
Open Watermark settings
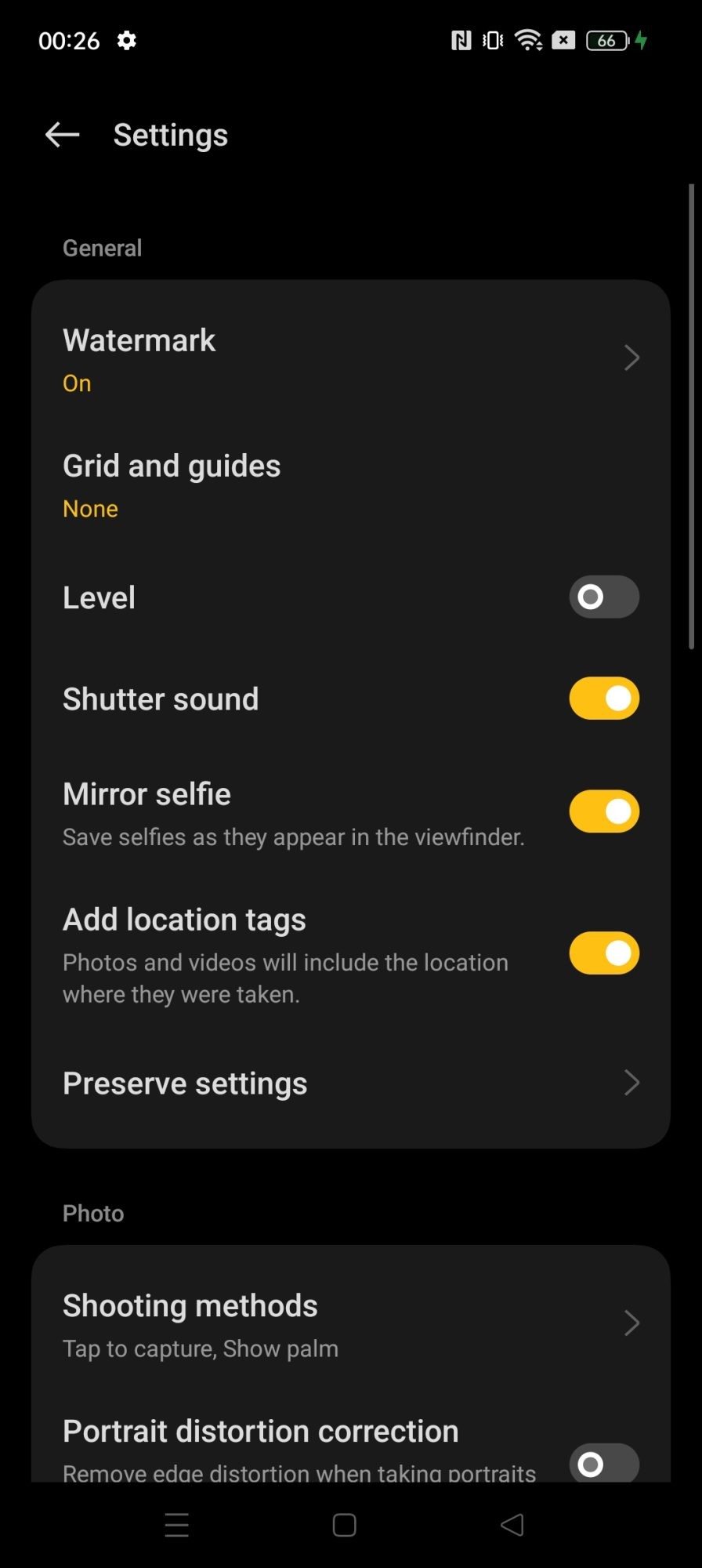pos(350,359)
